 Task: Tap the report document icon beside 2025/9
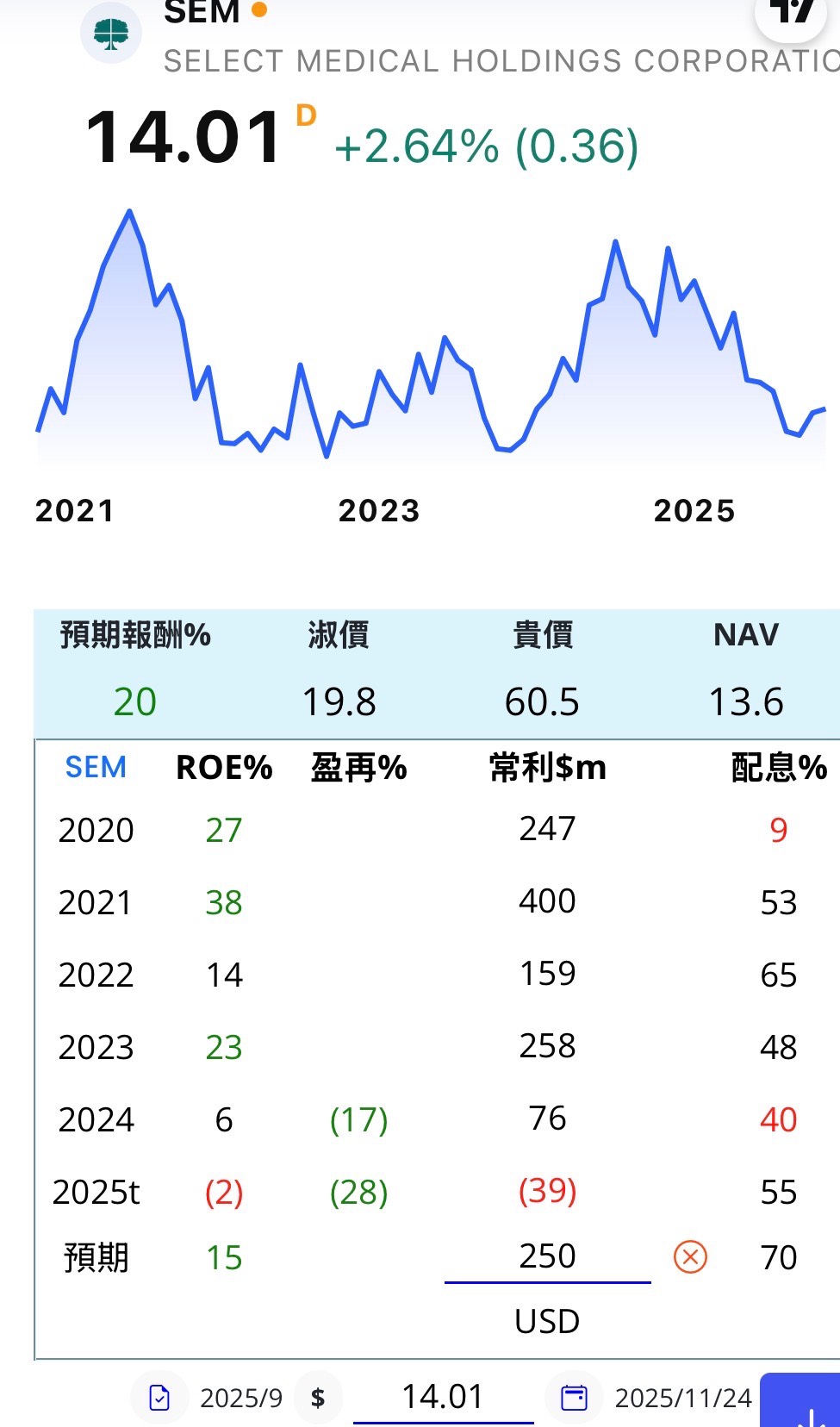[x=160, y=1398]
